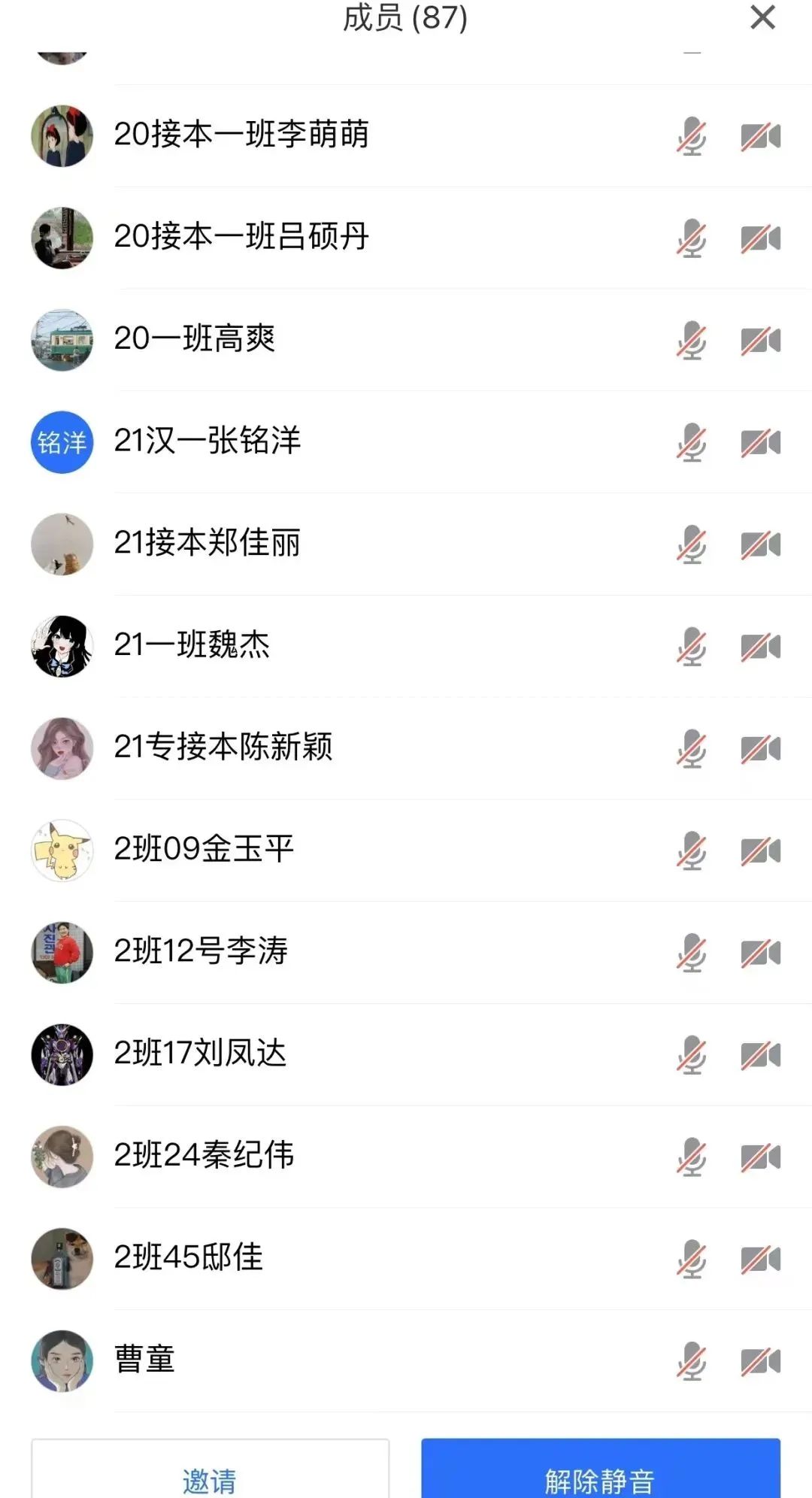Open member 21接本郑佳丽
Image resolution: width=812 pixels, height=1498 pixels.
pos(208,544)
